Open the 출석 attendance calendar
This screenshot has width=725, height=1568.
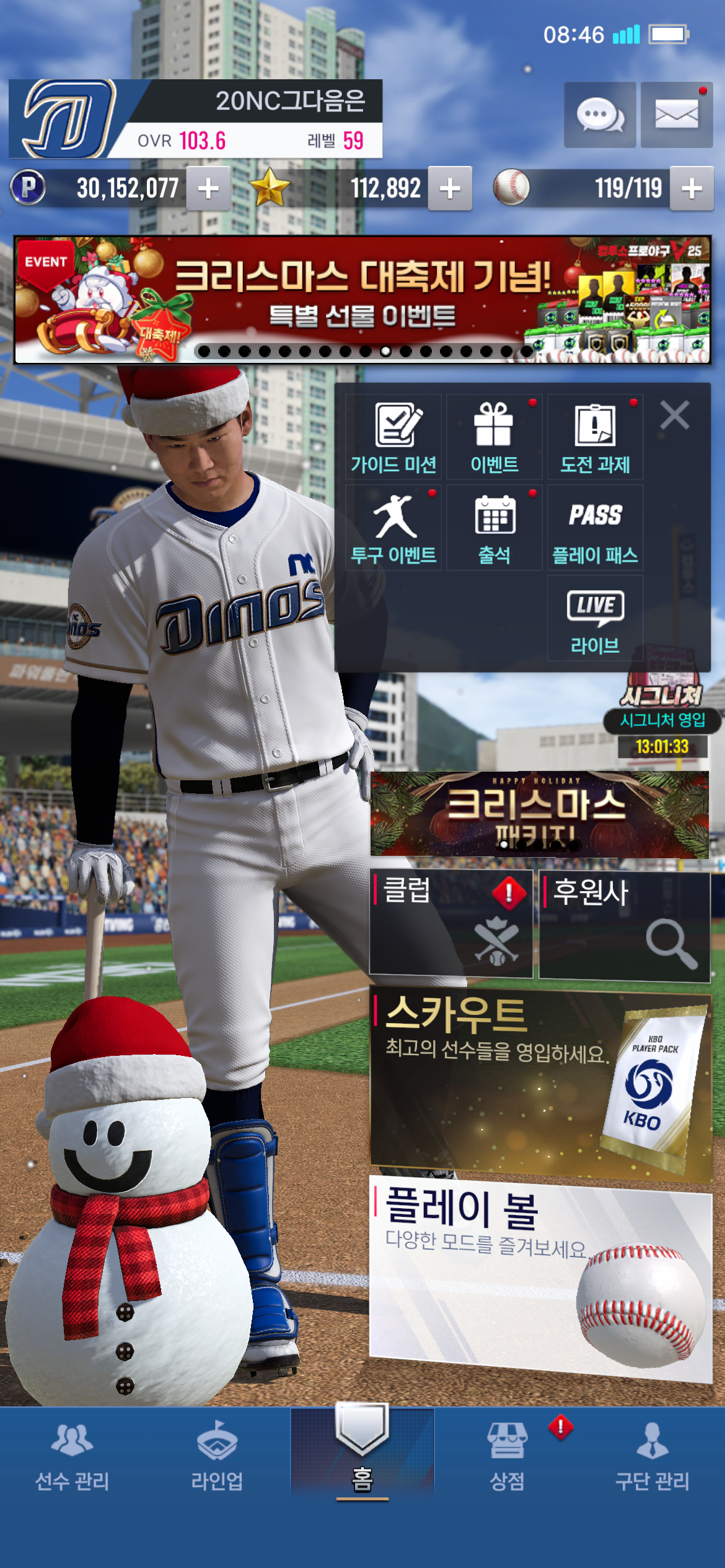494,528
